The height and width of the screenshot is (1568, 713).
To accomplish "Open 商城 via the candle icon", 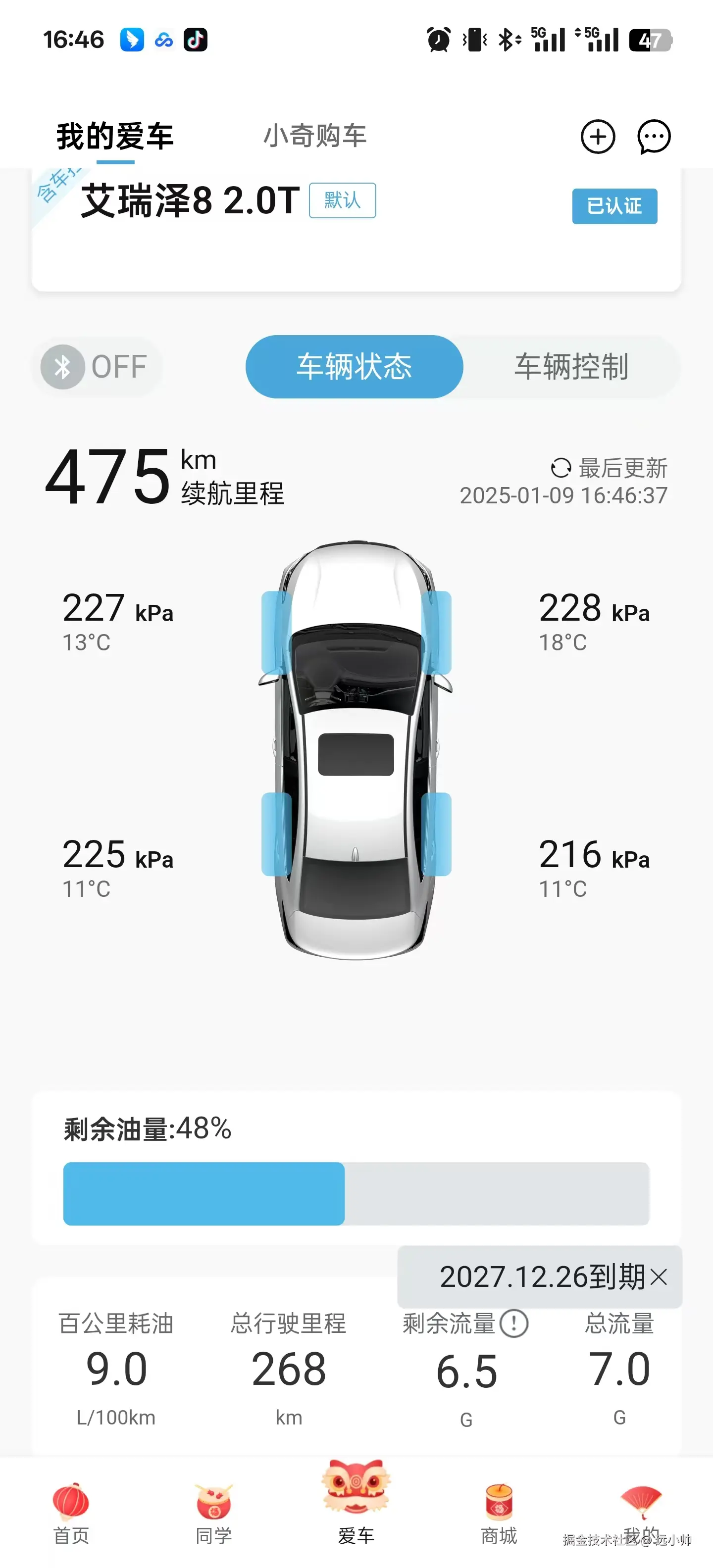I will pos(499,1503).
